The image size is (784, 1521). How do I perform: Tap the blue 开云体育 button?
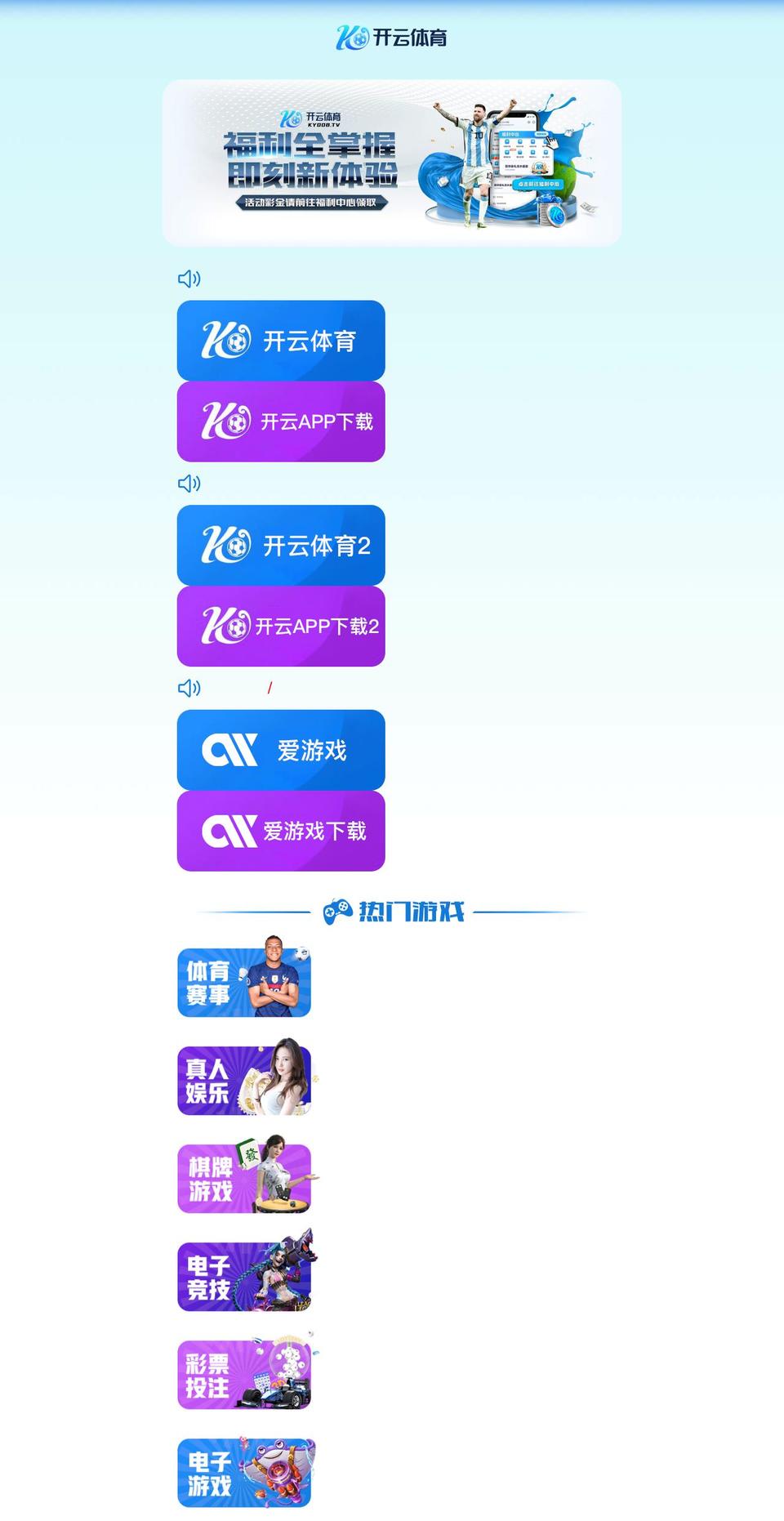coord(281,341)
